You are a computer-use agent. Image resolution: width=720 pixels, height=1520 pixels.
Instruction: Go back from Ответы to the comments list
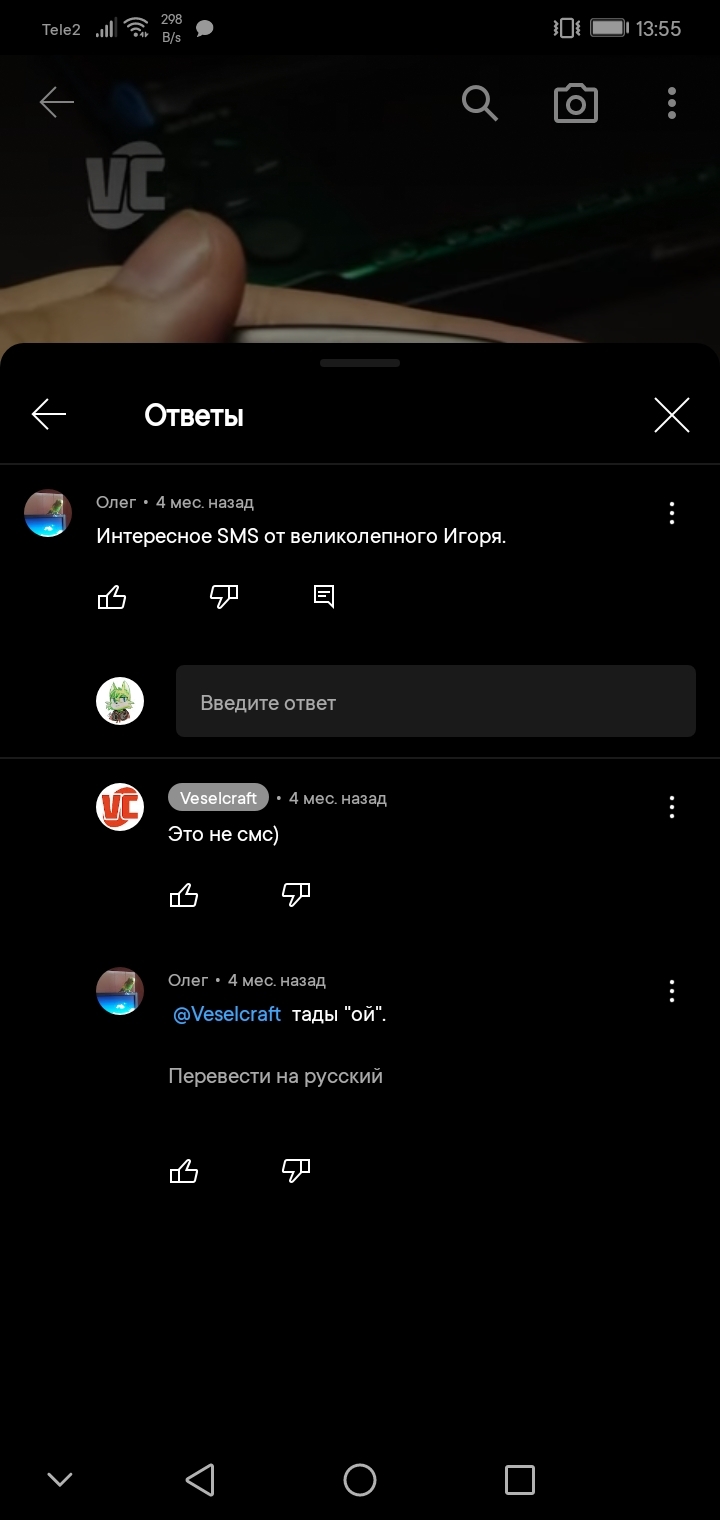49,414
